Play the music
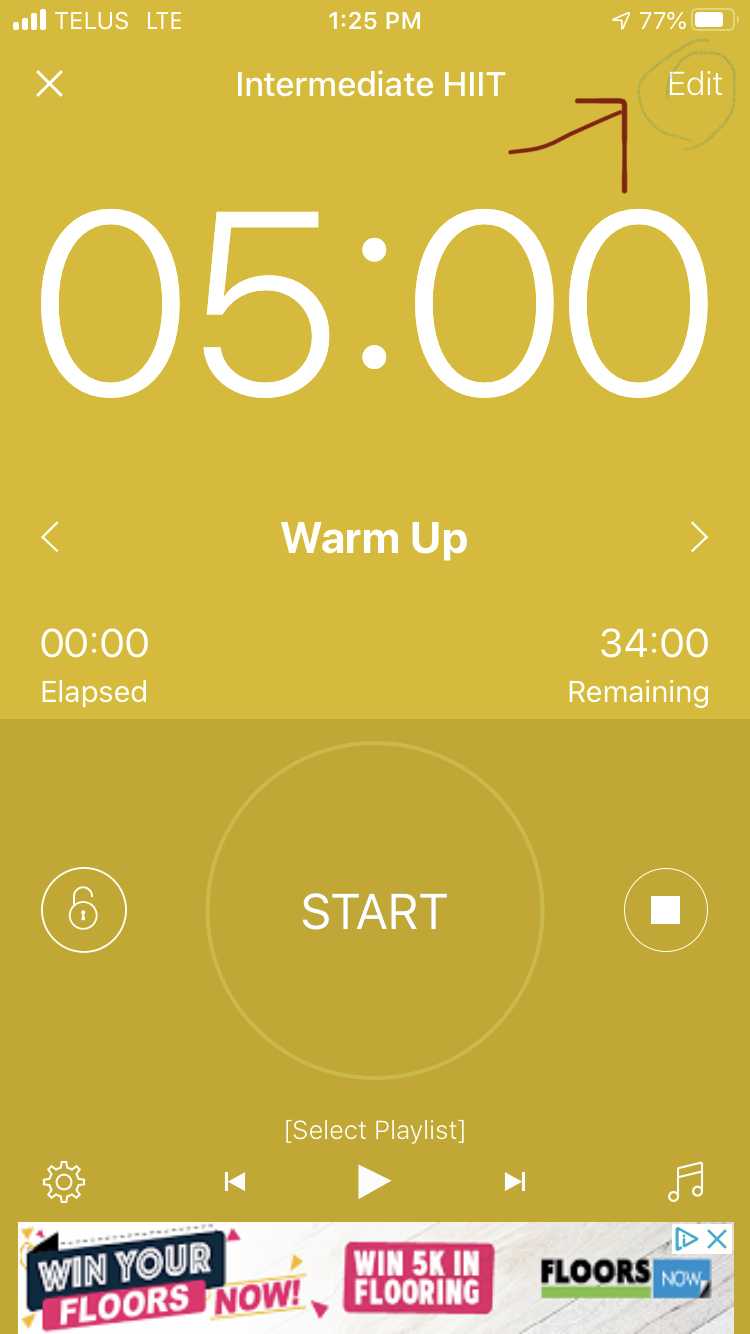Viewport: 750px width, 1334px height. pyautogui.click(x=374, y=1182)
